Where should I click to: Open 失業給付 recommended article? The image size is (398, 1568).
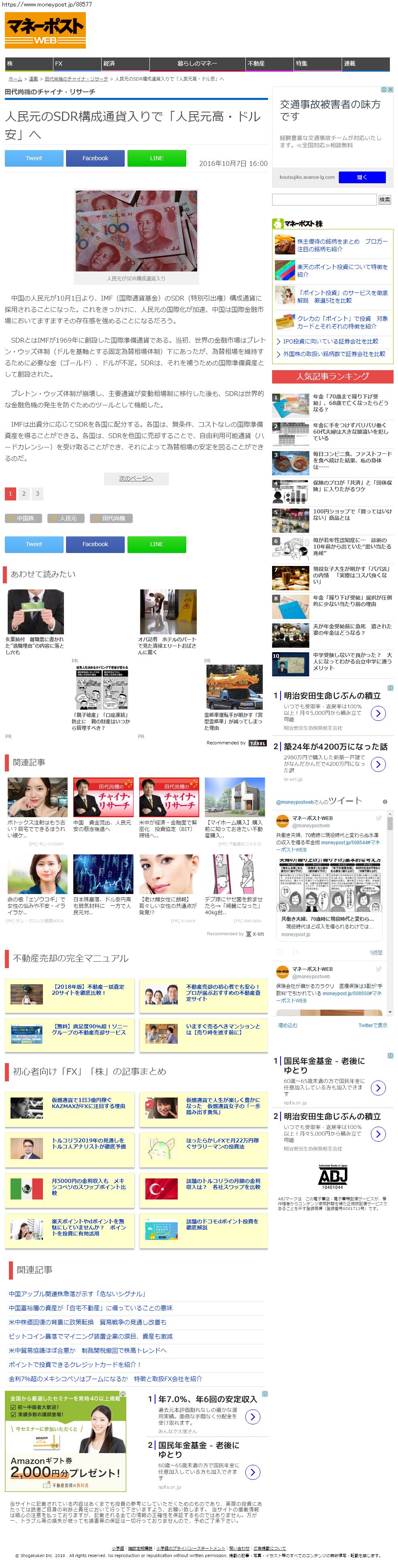[x=35, y=645]
